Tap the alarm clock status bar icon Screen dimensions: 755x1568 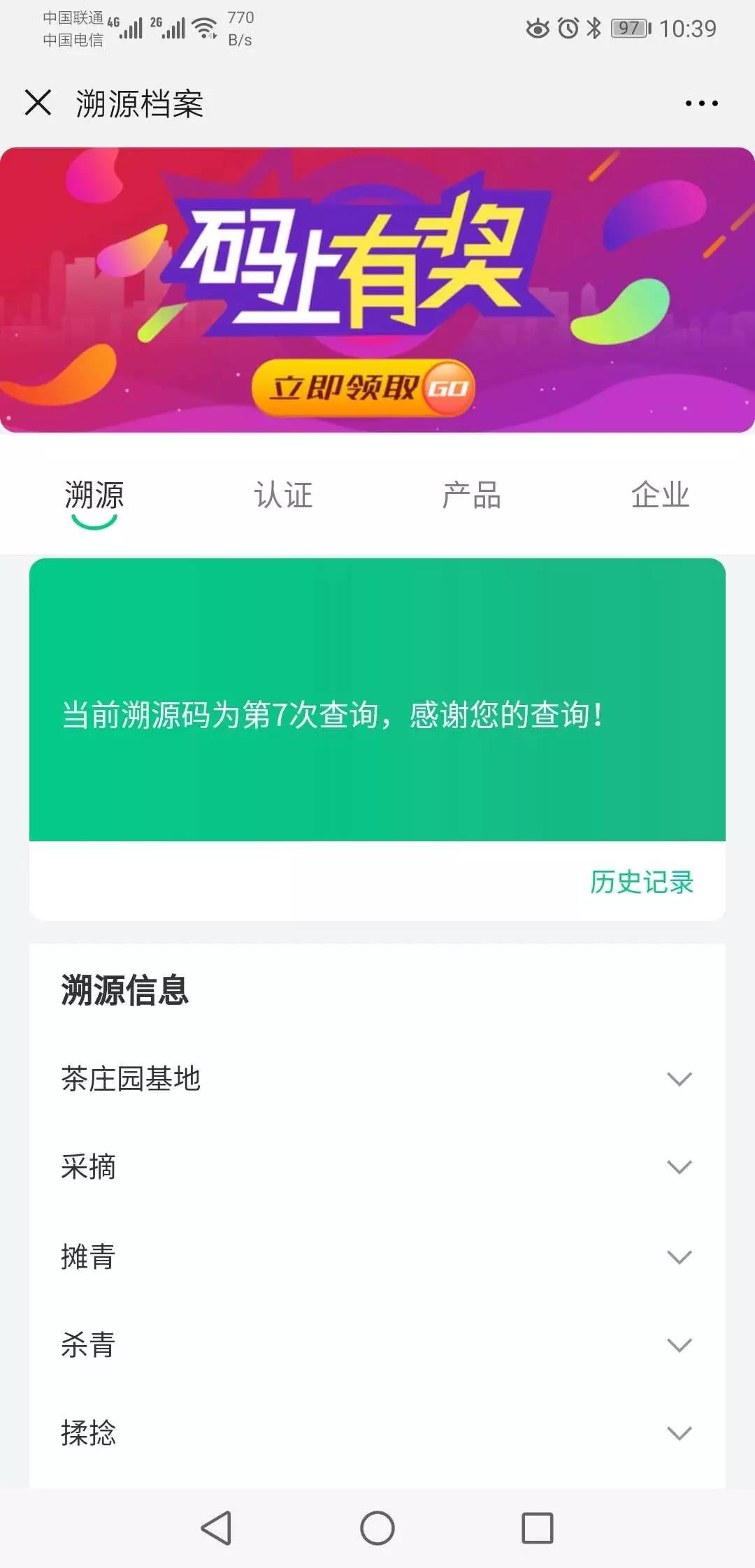click(x=568, y=28)
